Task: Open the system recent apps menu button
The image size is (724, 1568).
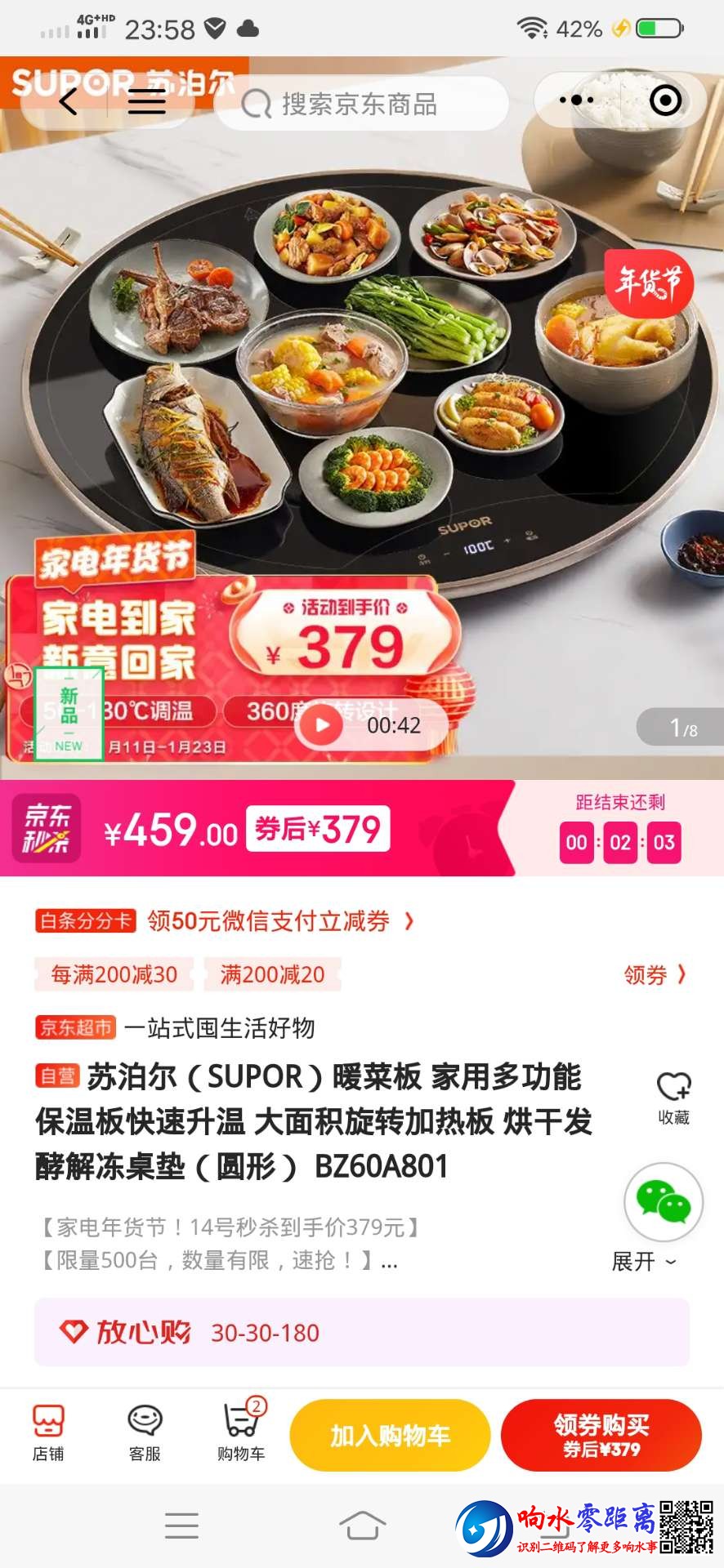Action: [x=181, y=1525]
